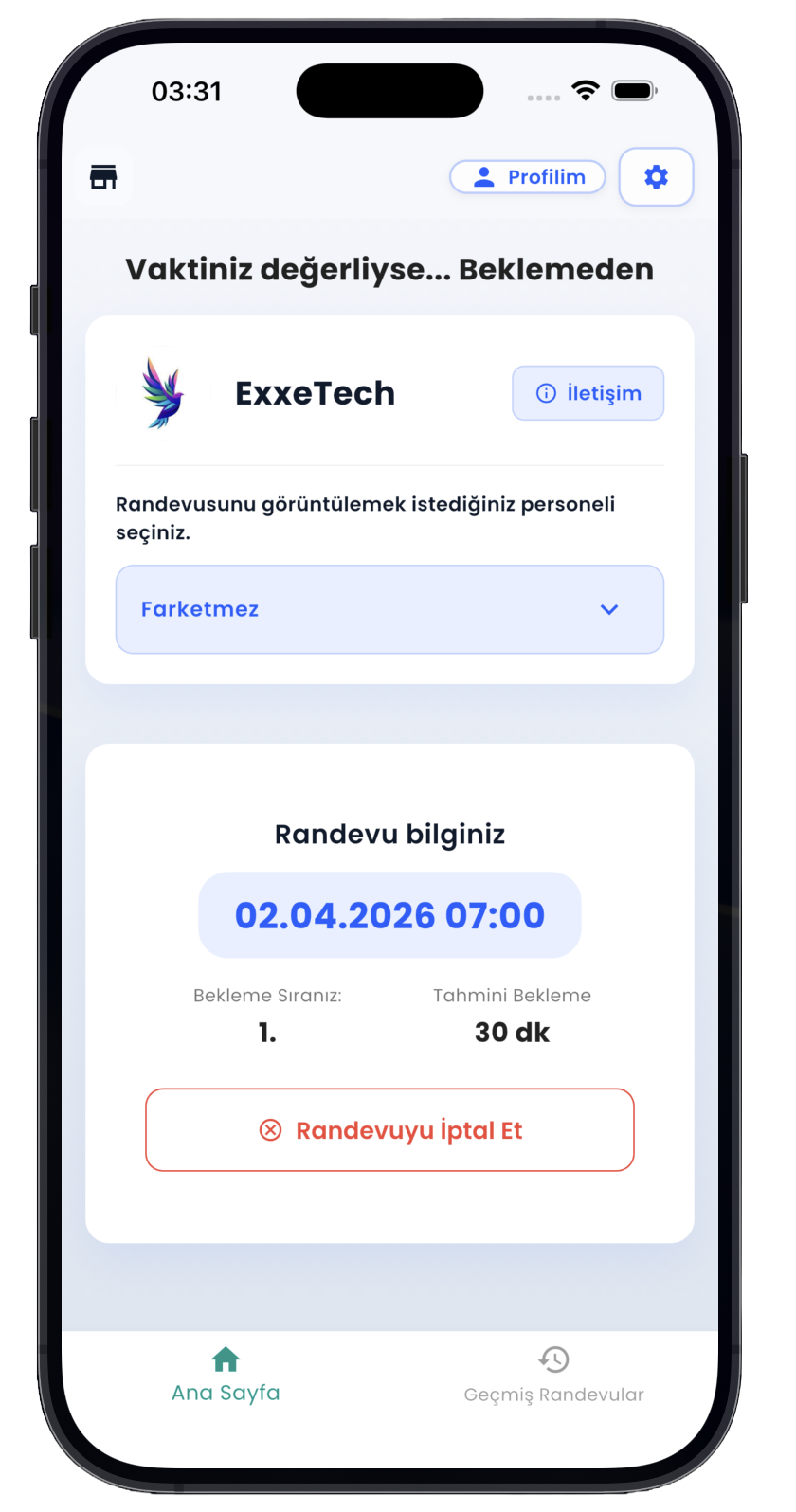Cancel appointment with Randevuyu İptal Et
This screenshot has width=796, height=1512.
[389, 1130]
